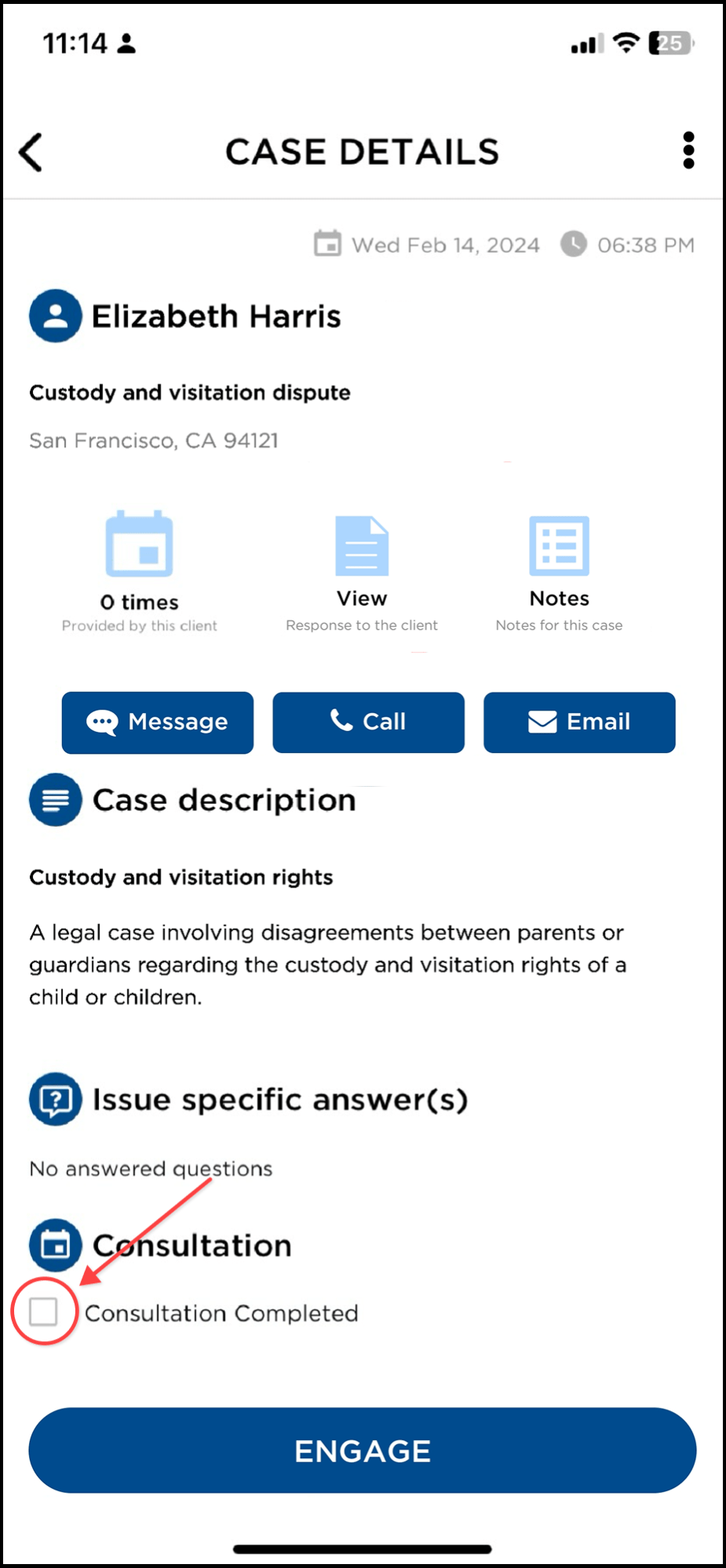Call the client
The image size is (726, 1568).
click(368, 722)
